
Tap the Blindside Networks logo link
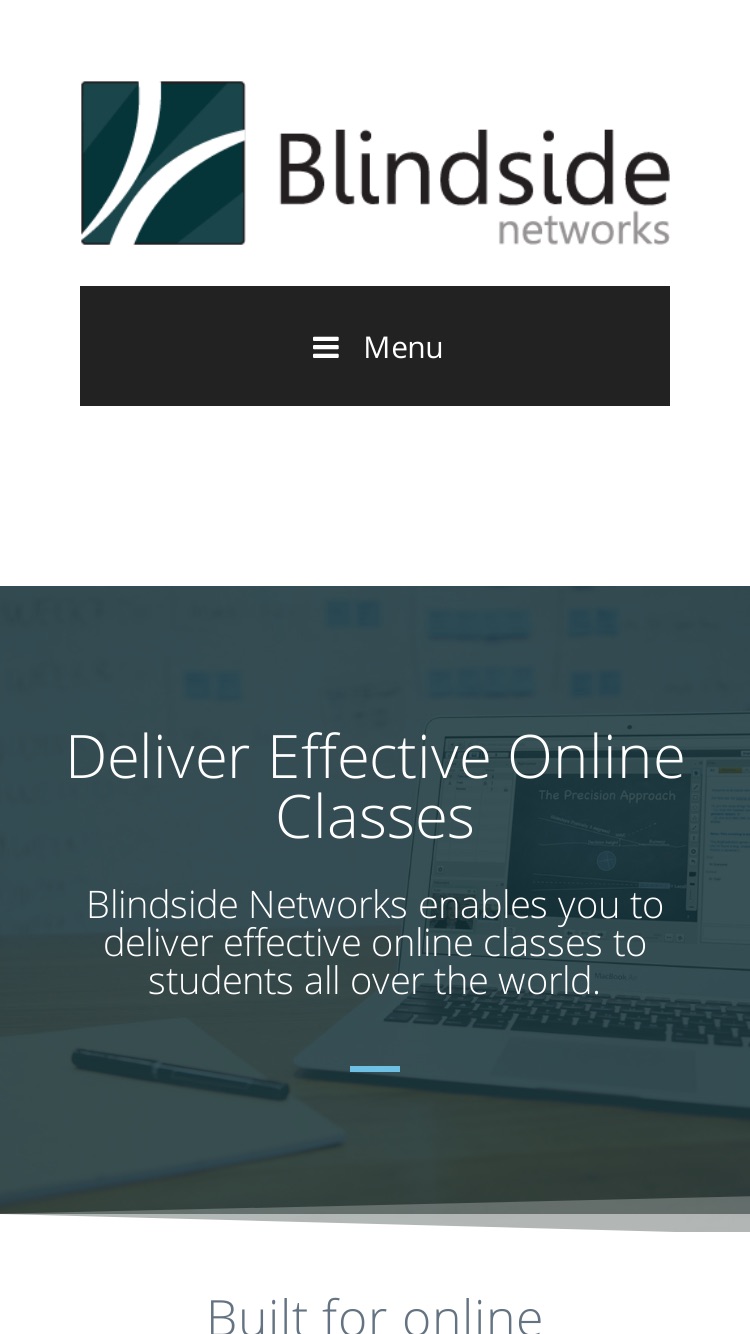(x=375, y=163)
